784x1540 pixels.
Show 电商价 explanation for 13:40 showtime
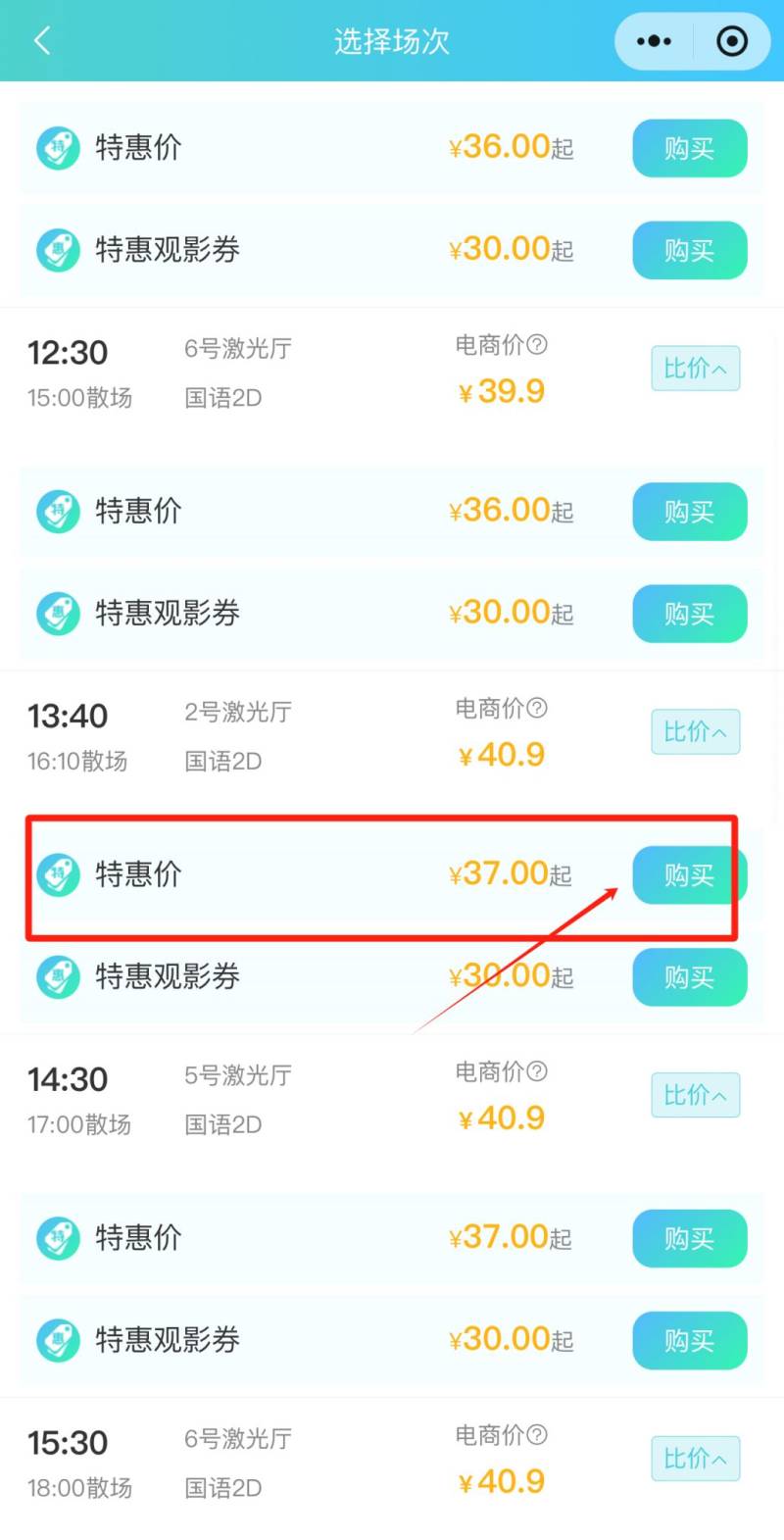pyautogui.click(x=537, y=708)
